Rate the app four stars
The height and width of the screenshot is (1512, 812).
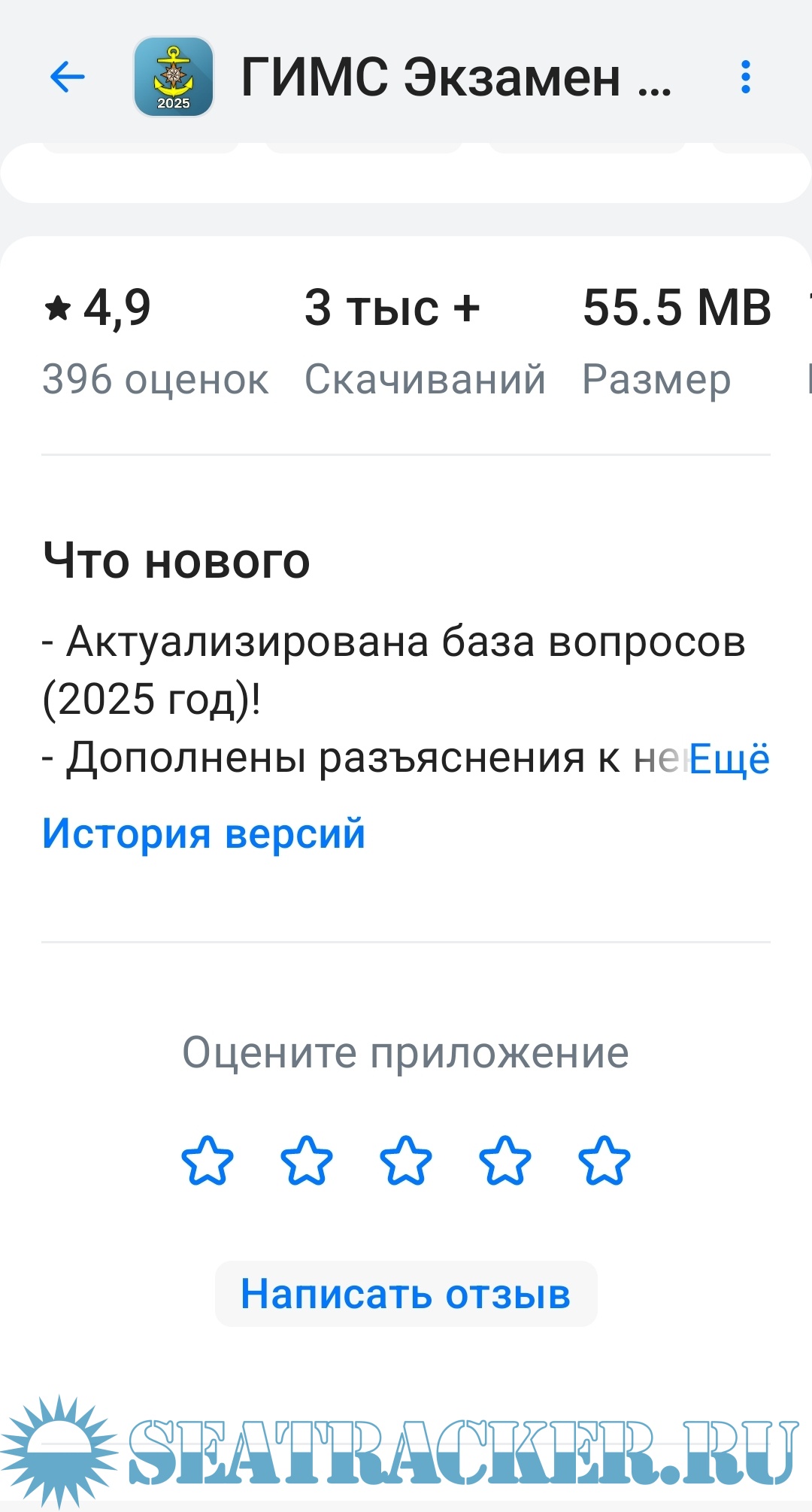pyautogui.click(x=505, y=1161)
